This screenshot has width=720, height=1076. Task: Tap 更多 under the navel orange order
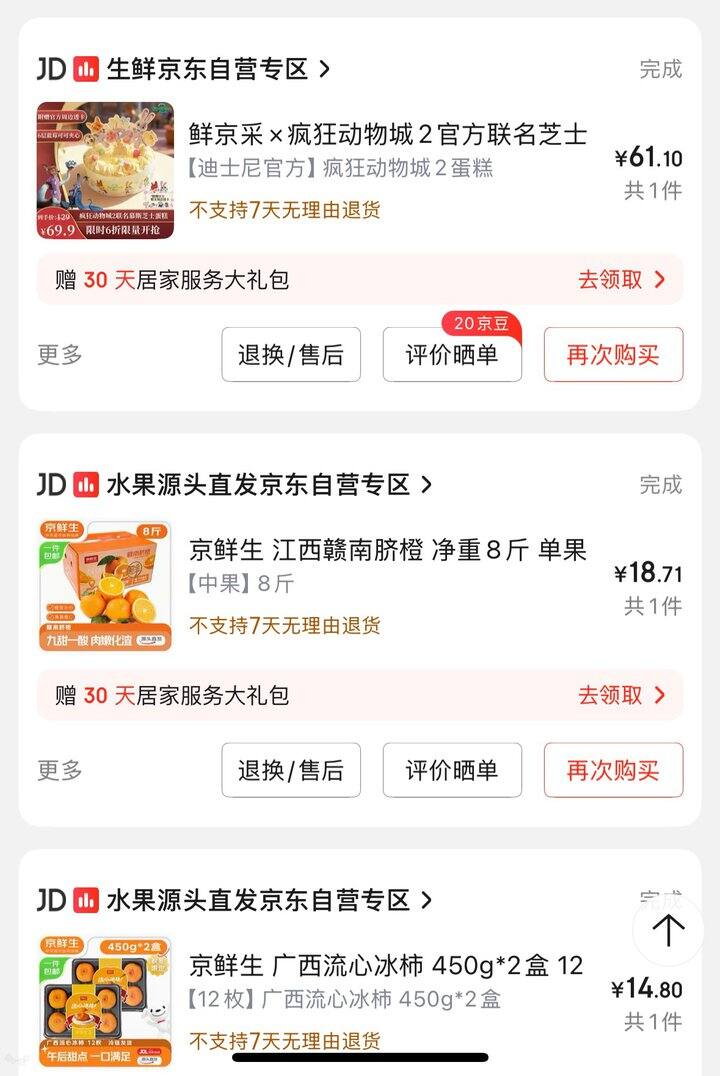point(60,770)
